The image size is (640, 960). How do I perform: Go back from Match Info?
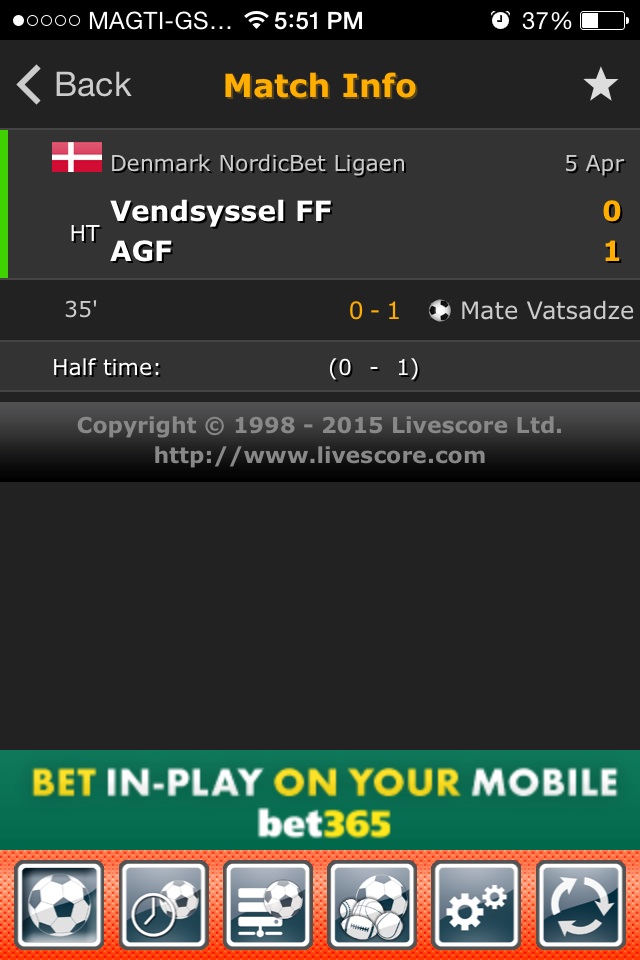[74, 86]
